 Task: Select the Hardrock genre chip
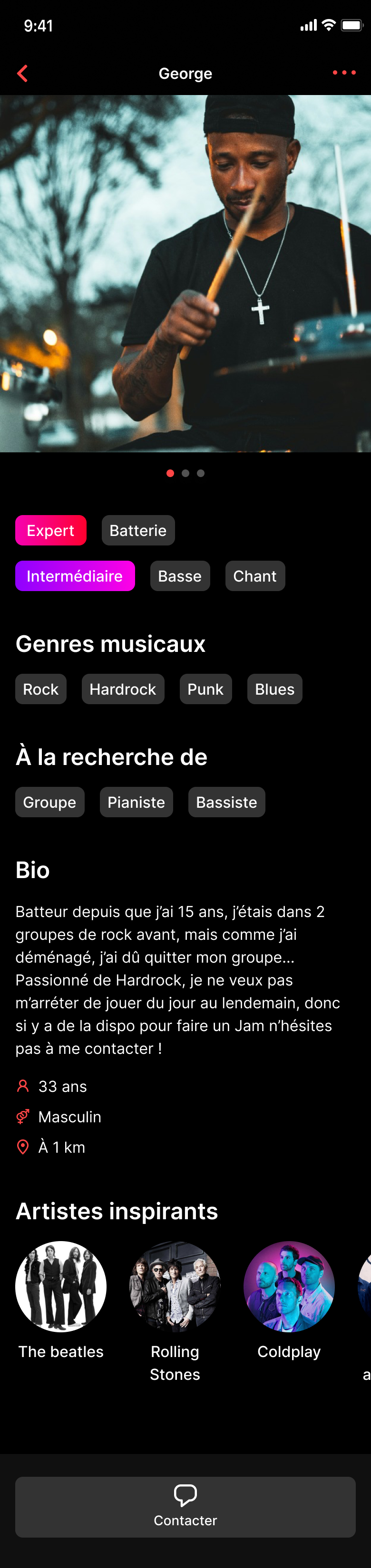122,689
